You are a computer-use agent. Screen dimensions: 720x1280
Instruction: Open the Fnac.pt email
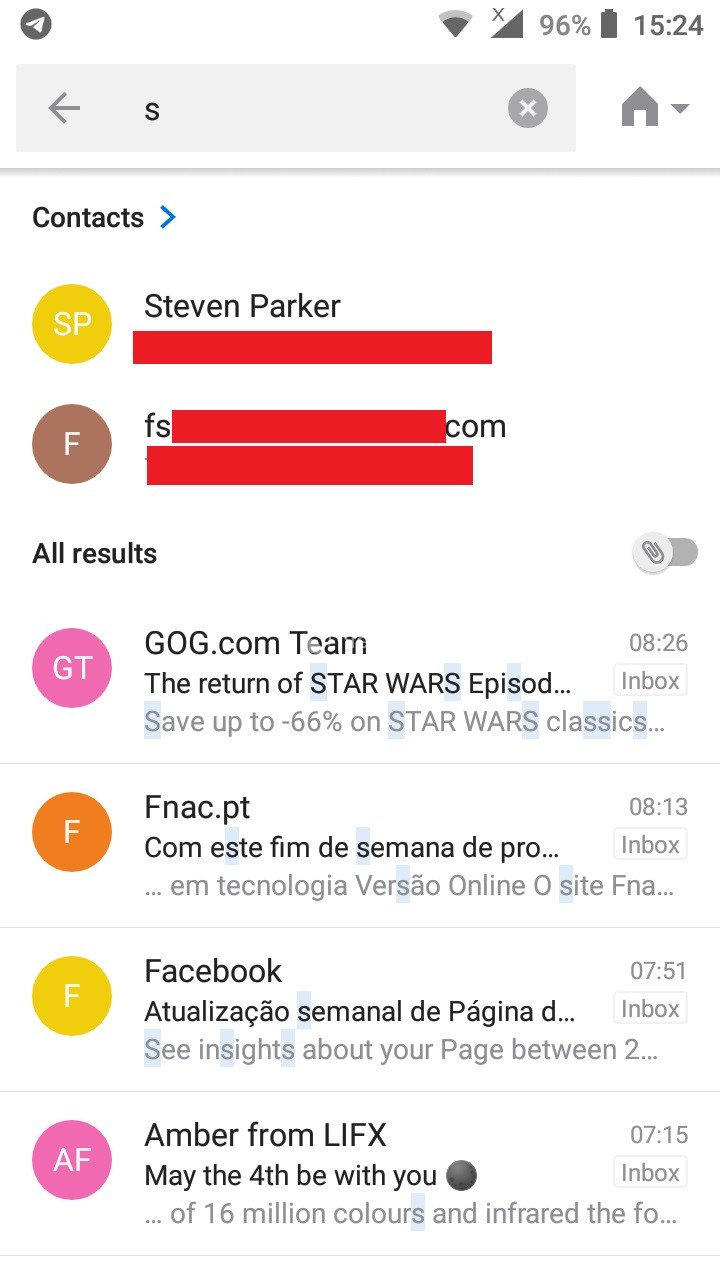360,846
